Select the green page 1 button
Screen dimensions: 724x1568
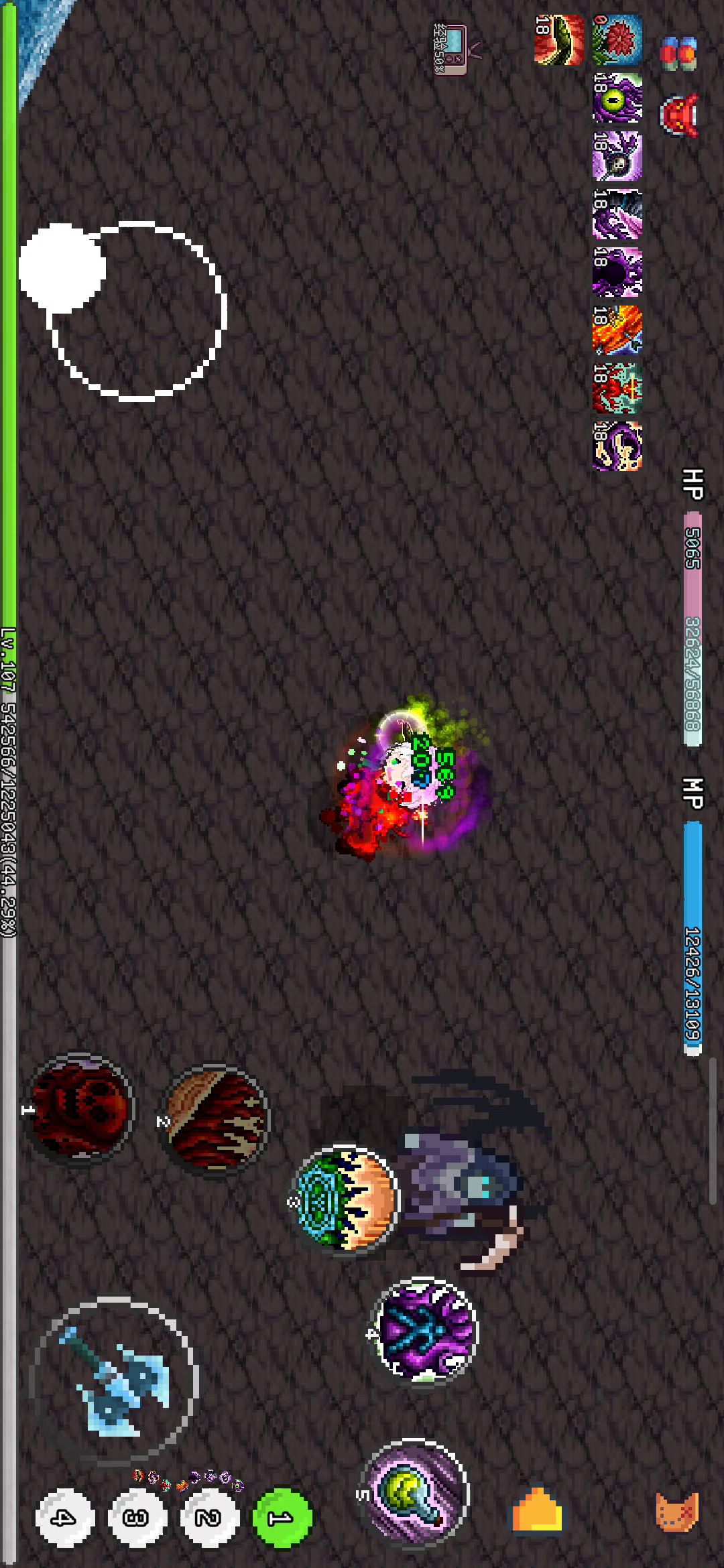[x=282, y=1518]
